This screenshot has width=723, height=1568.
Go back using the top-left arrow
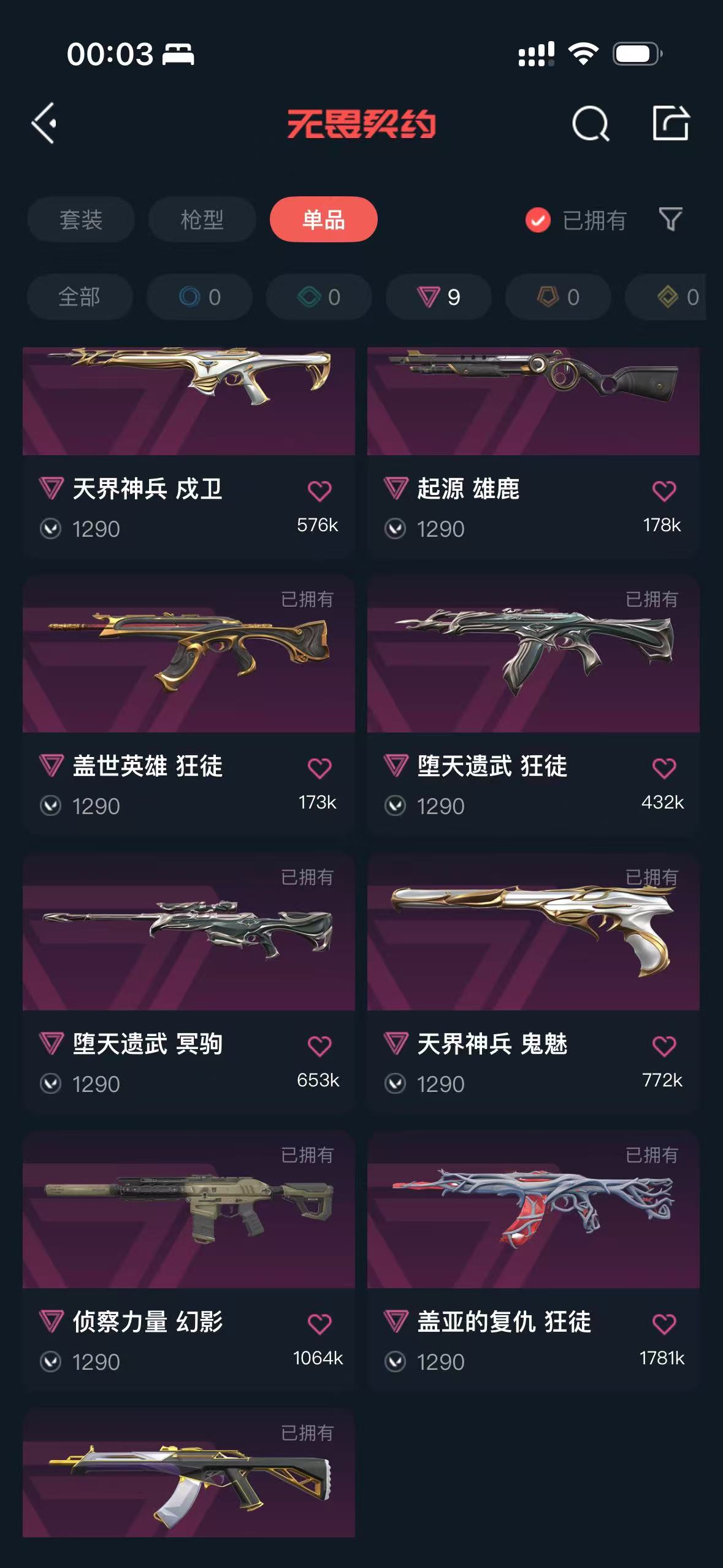[x=44, y=123]
